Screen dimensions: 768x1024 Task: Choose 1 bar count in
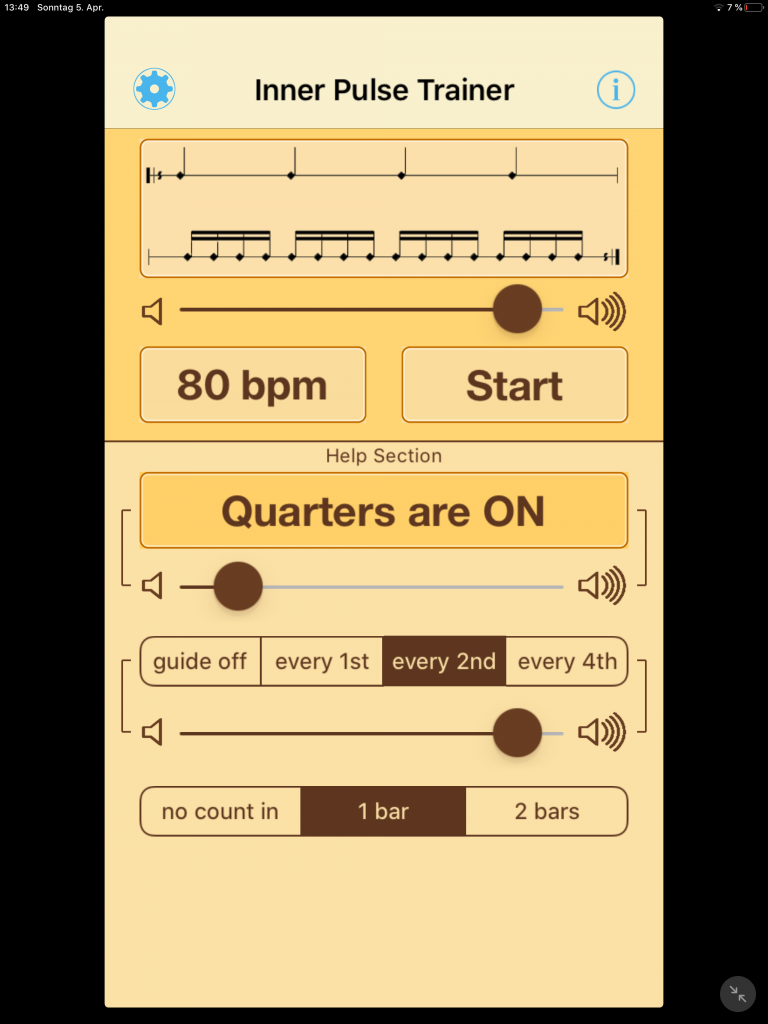(384, 811)
